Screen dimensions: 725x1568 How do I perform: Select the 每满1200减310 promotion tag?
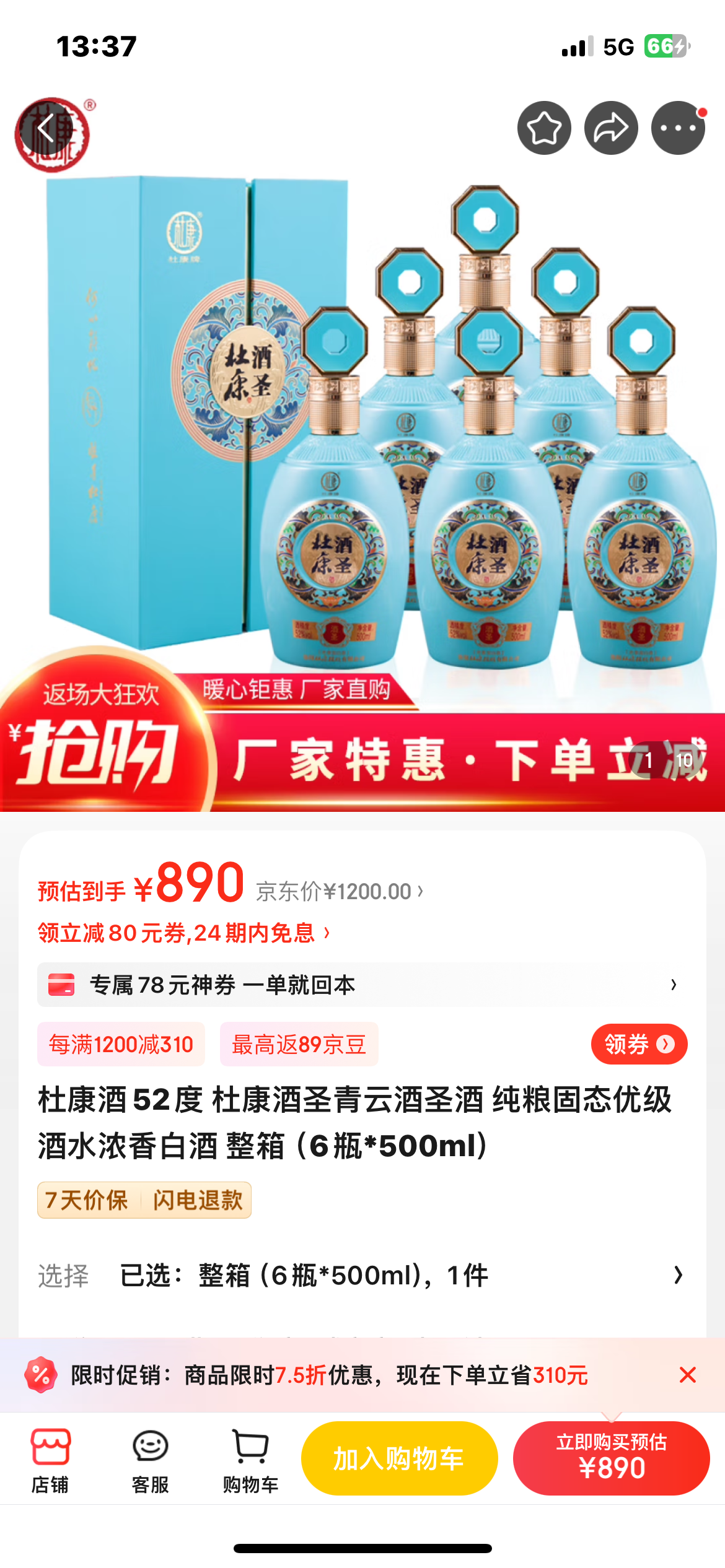pyautogui.click(x=121, y=1045)
